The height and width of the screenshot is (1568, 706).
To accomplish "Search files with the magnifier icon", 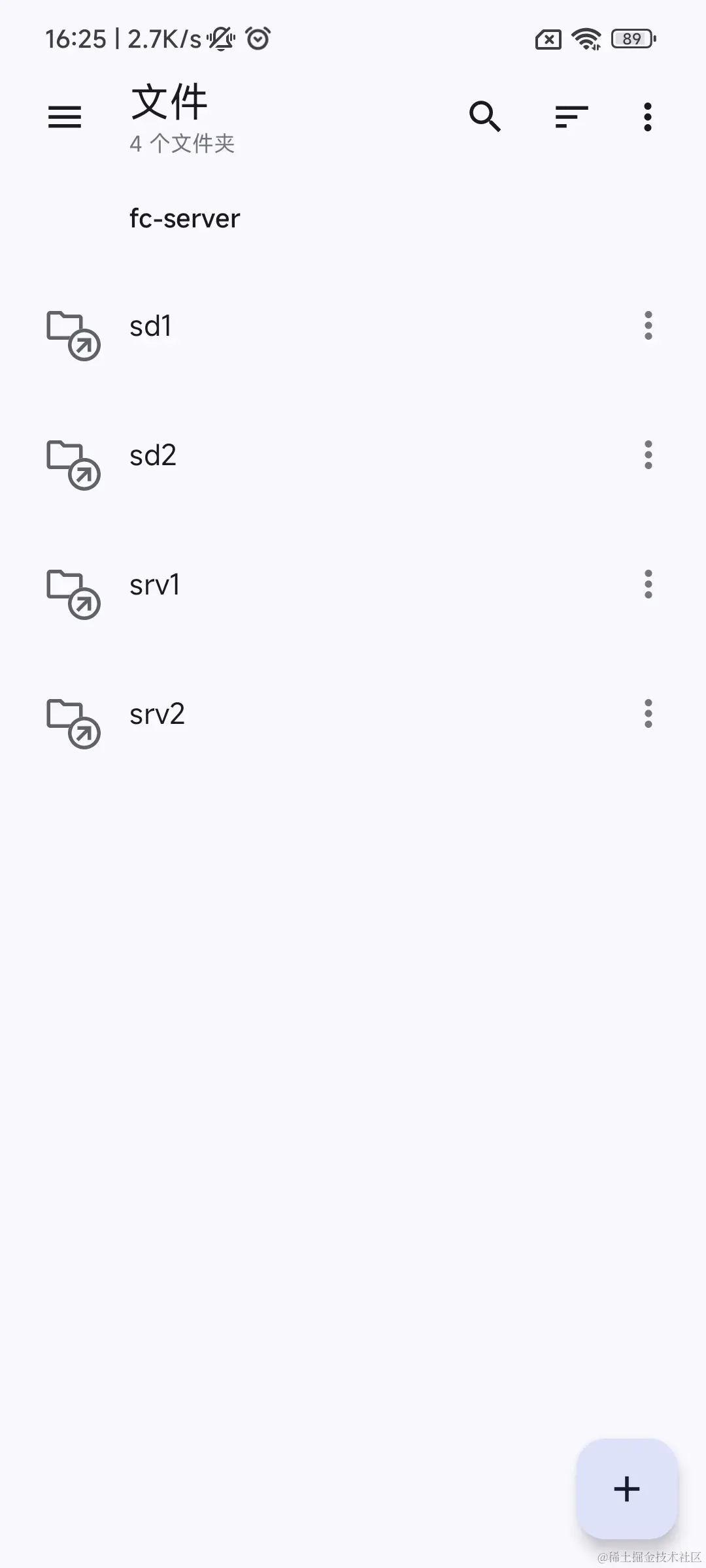I will point(485,117).
